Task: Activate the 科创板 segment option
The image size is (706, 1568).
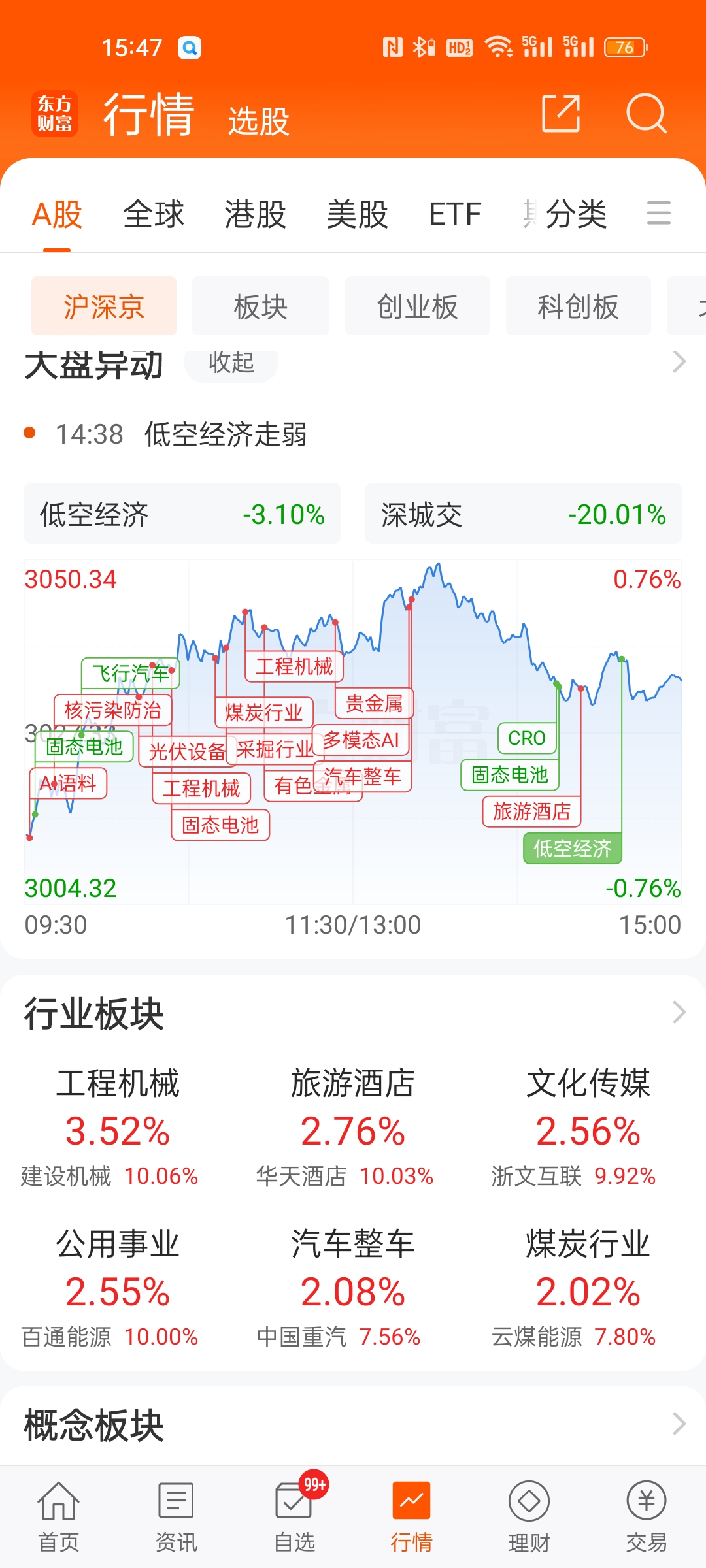Action: click(x=578, y=306)
